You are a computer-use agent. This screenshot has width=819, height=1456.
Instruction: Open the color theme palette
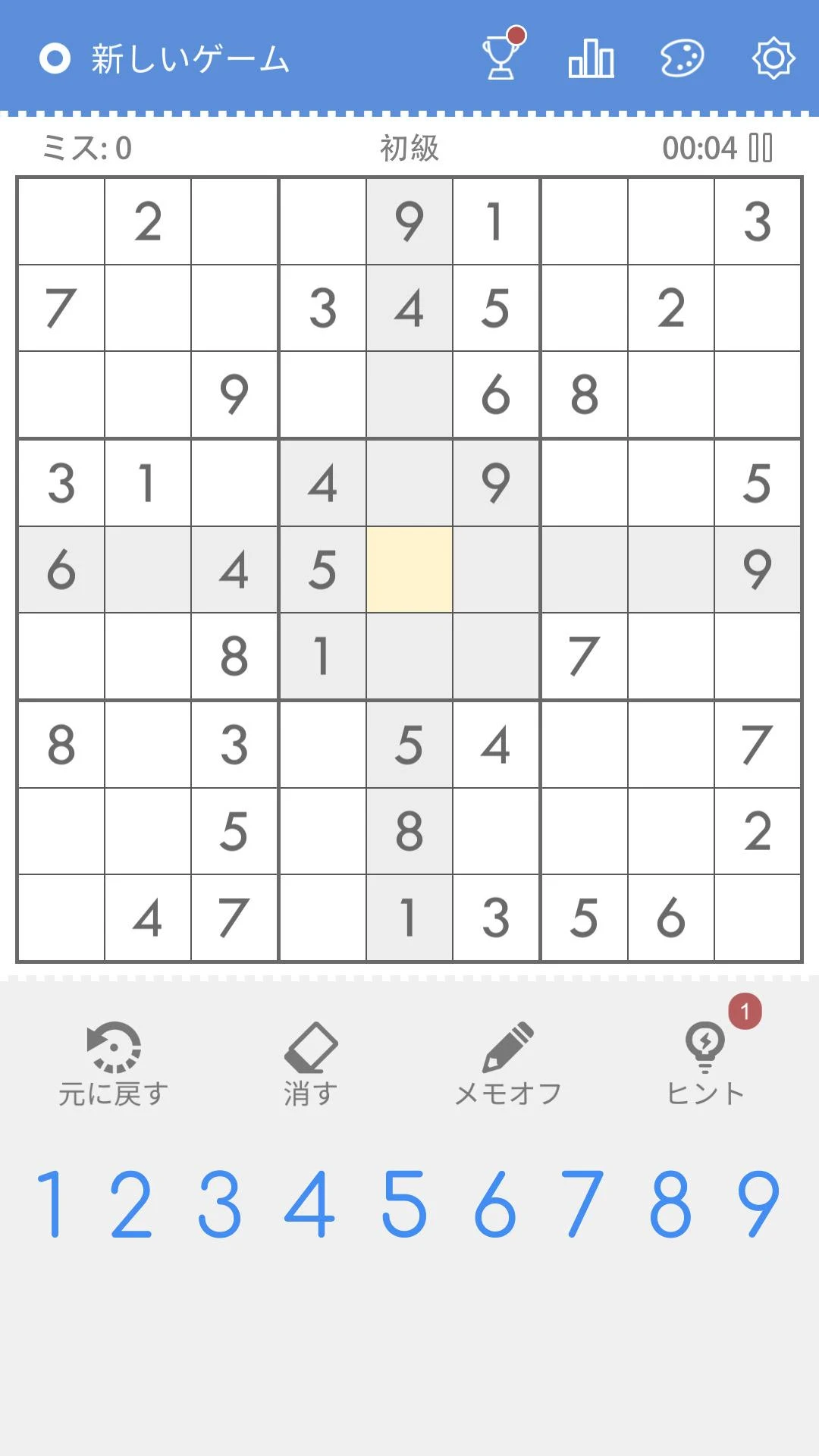(x=682, y=58)
